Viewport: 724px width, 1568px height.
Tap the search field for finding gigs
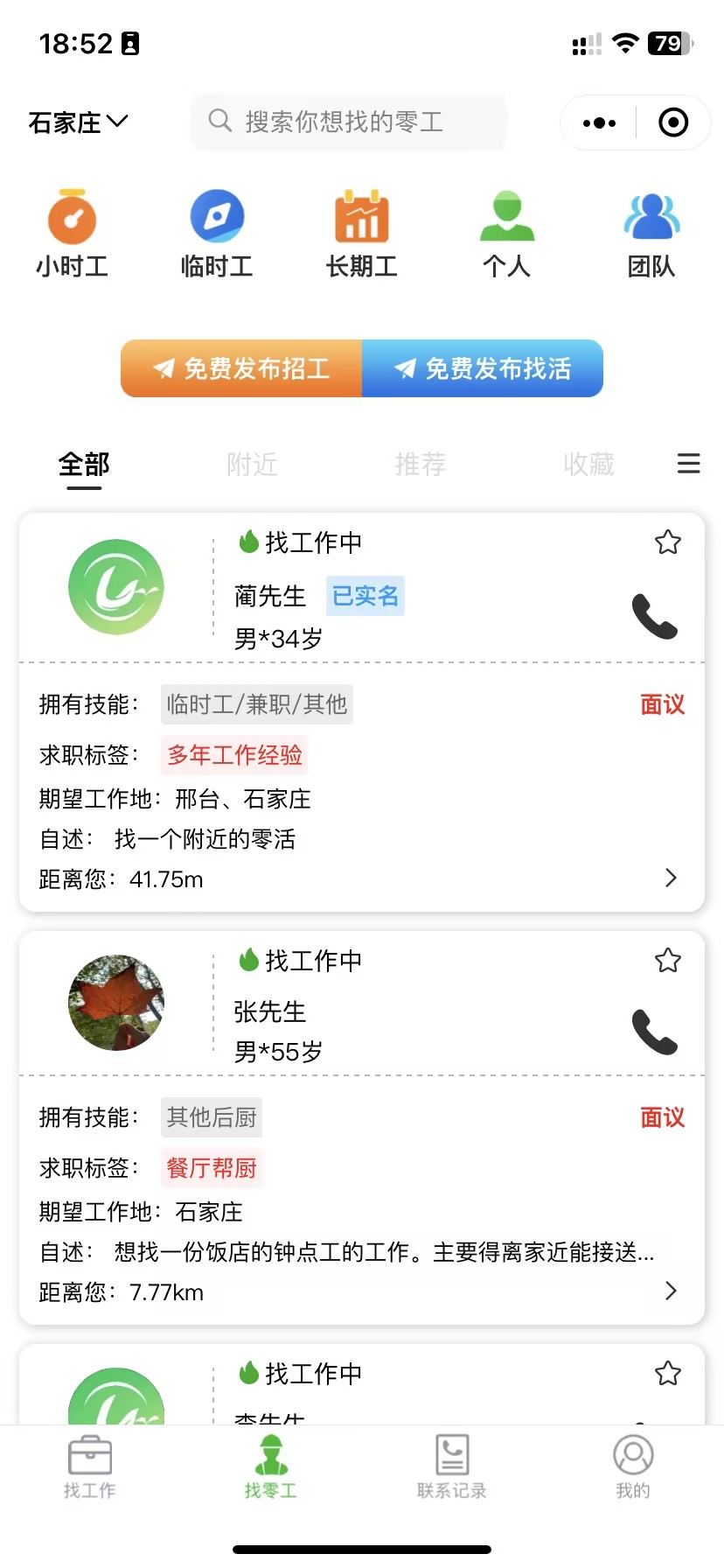tap(349, 122)
